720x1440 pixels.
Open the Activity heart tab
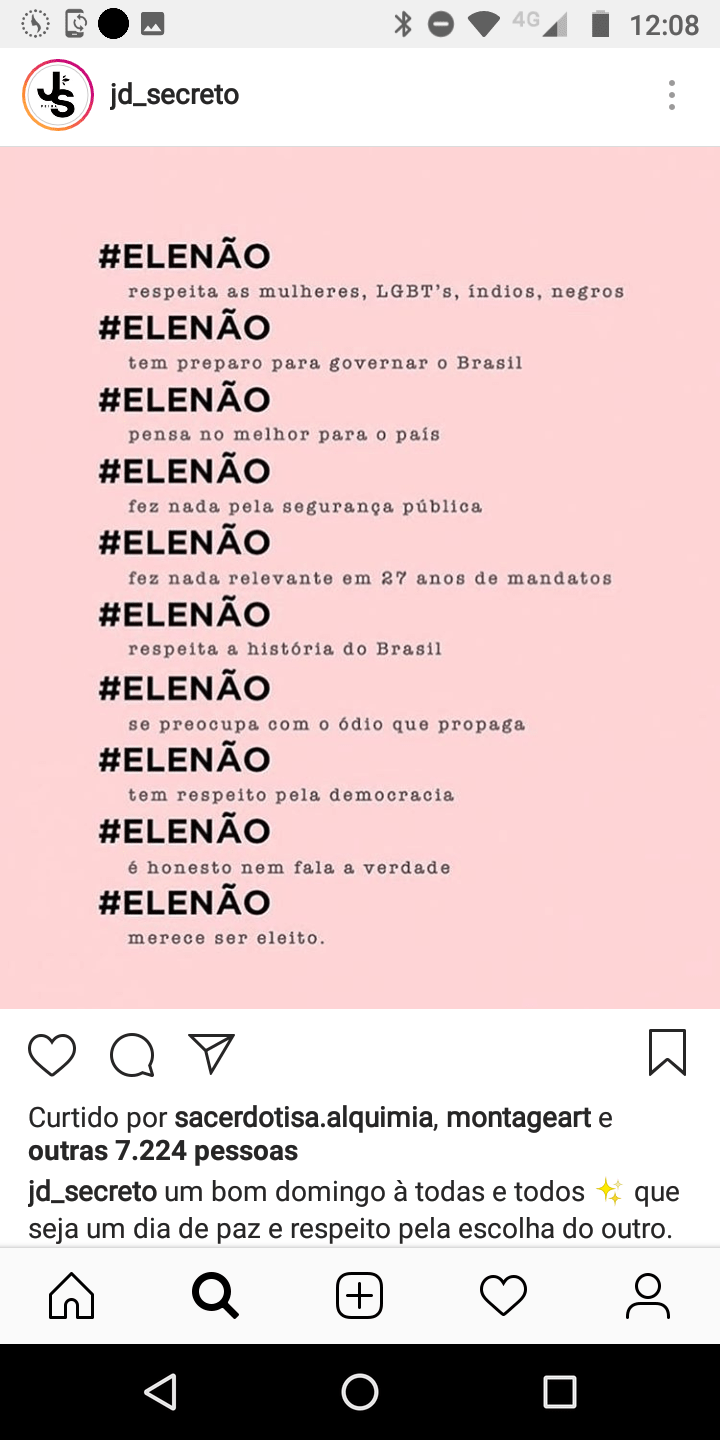tap(503, 1296)
